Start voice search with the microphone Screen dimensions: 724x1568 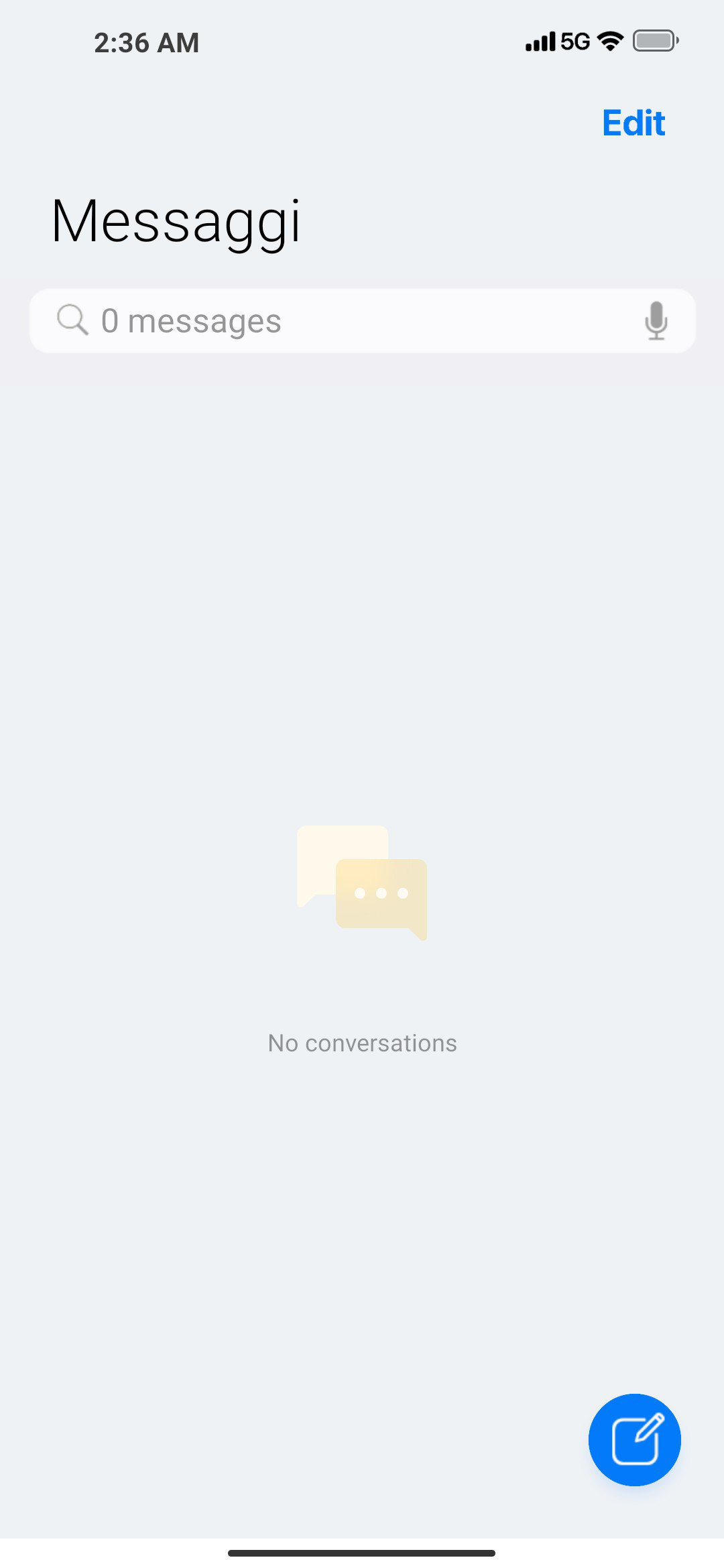(656, 321)
